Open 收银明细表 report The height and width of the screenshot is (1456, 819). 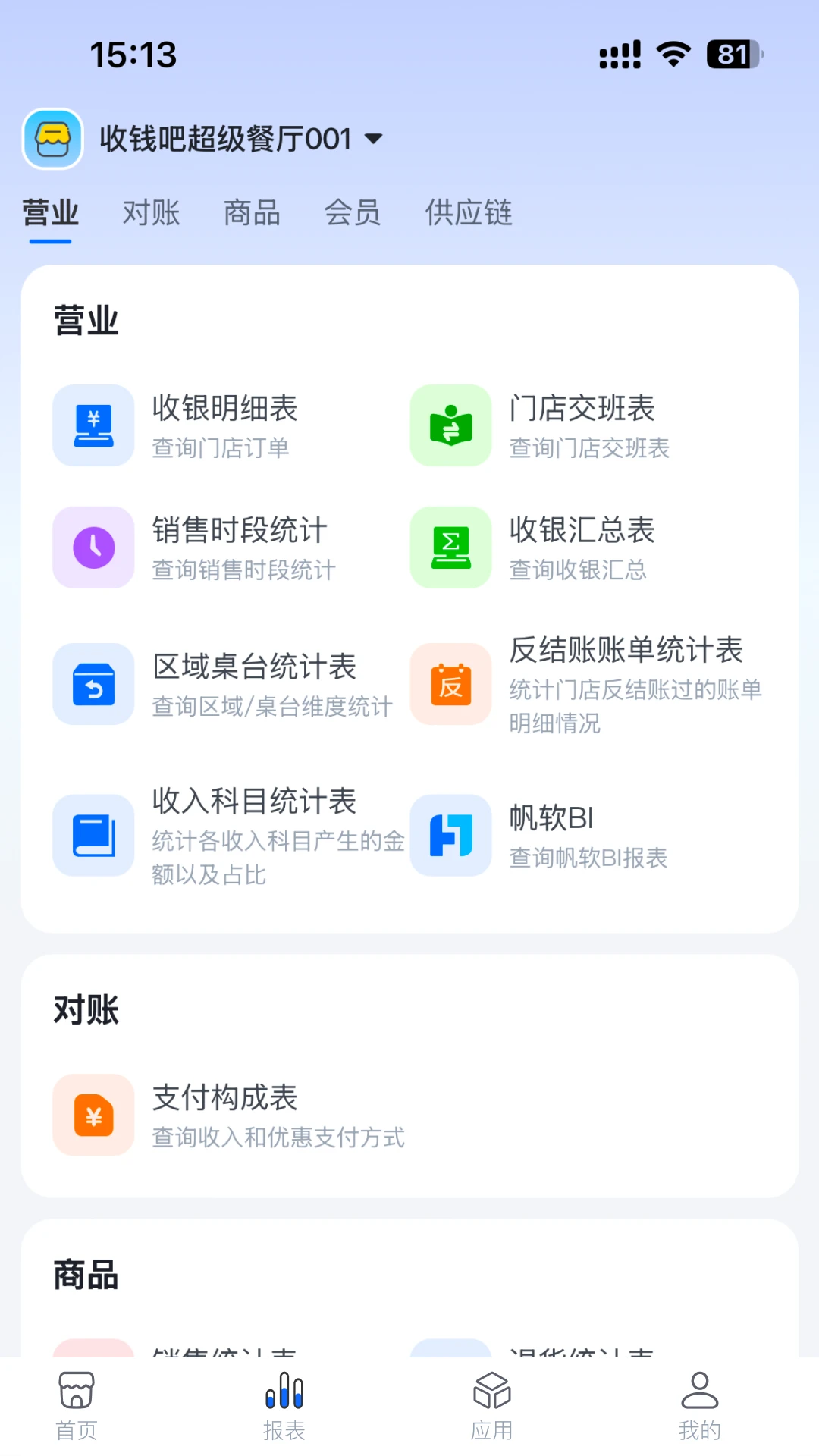click(224, 425)
